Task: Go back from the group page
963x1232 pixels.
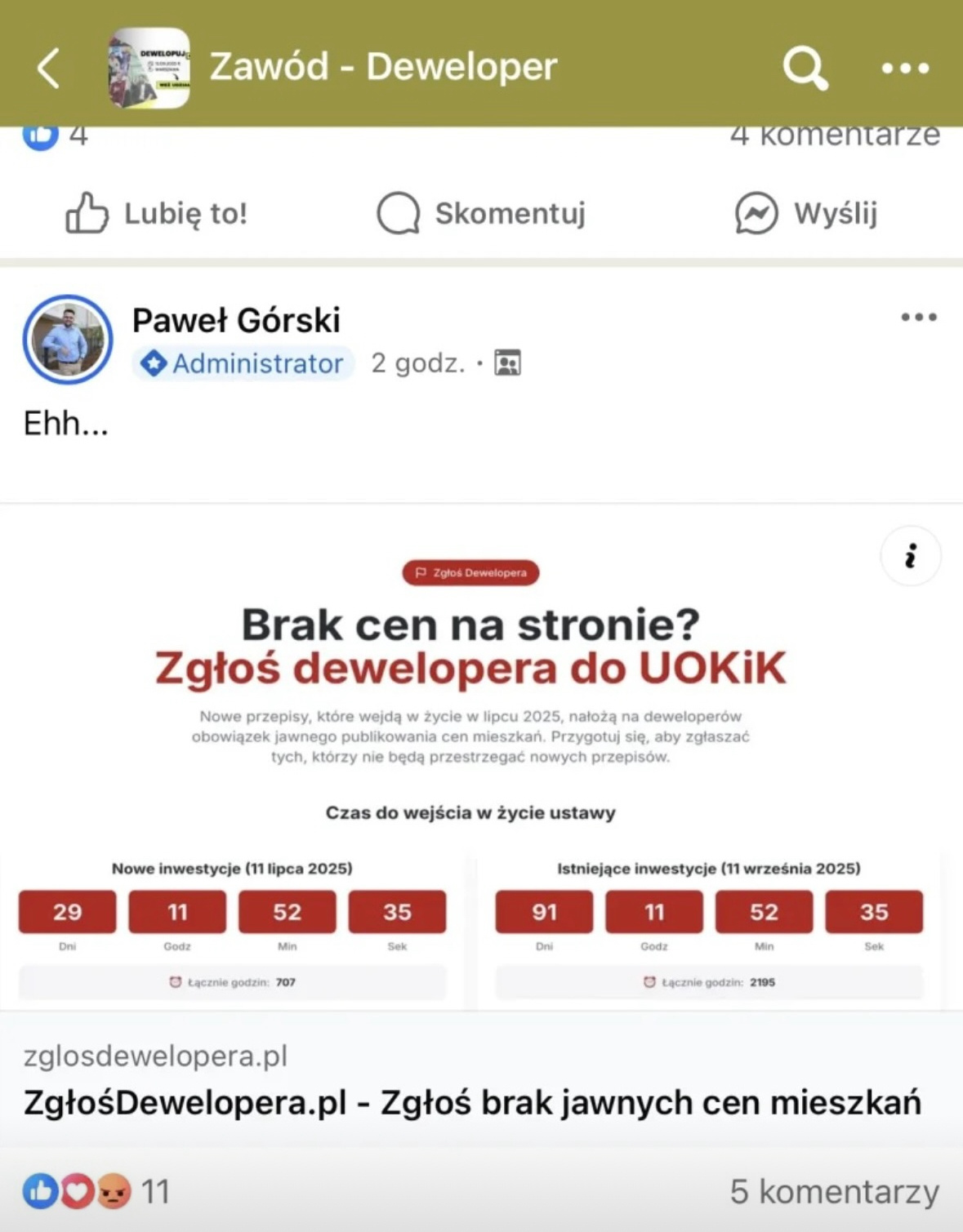Action: tap(49, 67)
